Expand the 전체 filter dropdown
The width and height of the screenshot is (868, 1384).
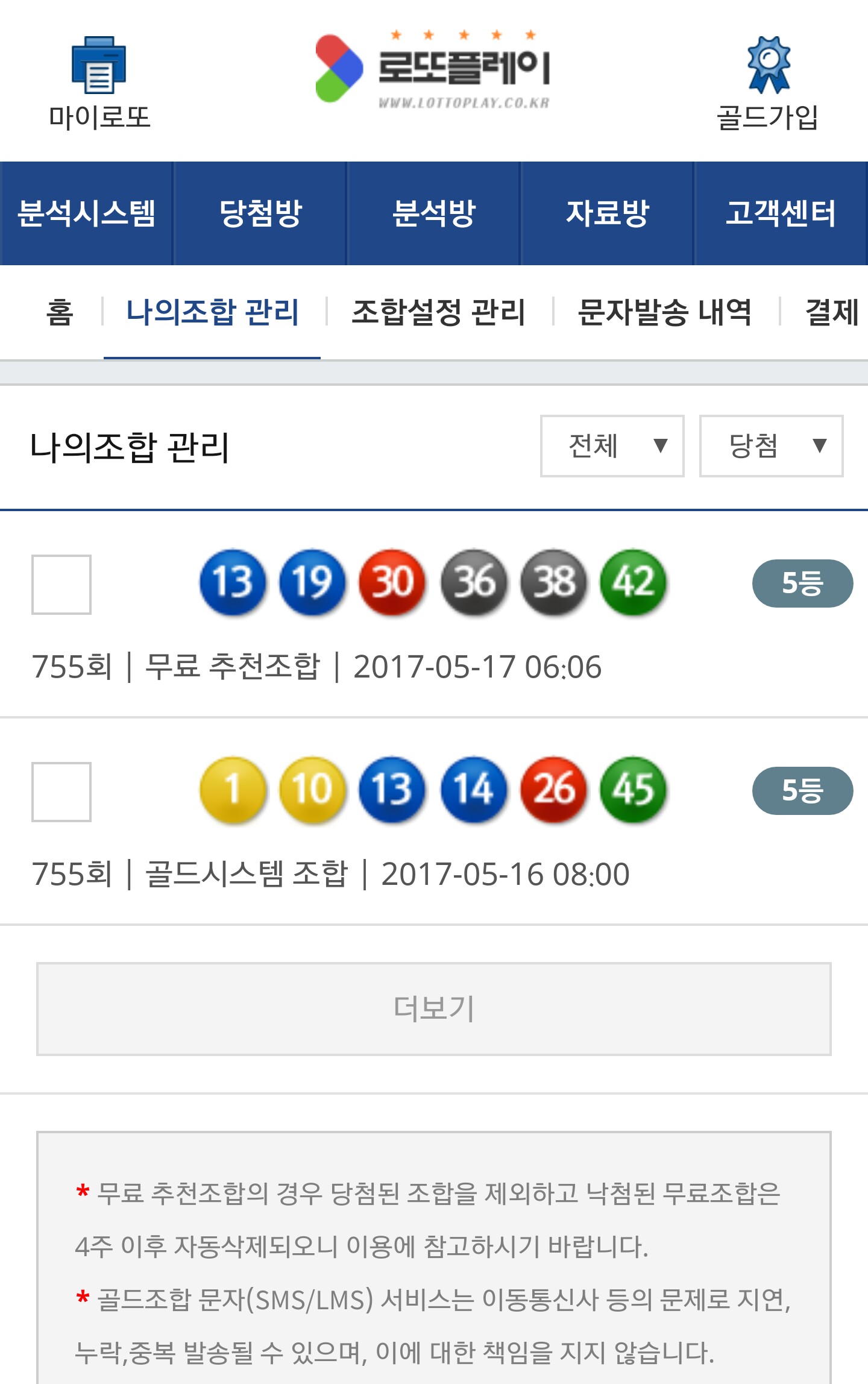tap(612, 446)
